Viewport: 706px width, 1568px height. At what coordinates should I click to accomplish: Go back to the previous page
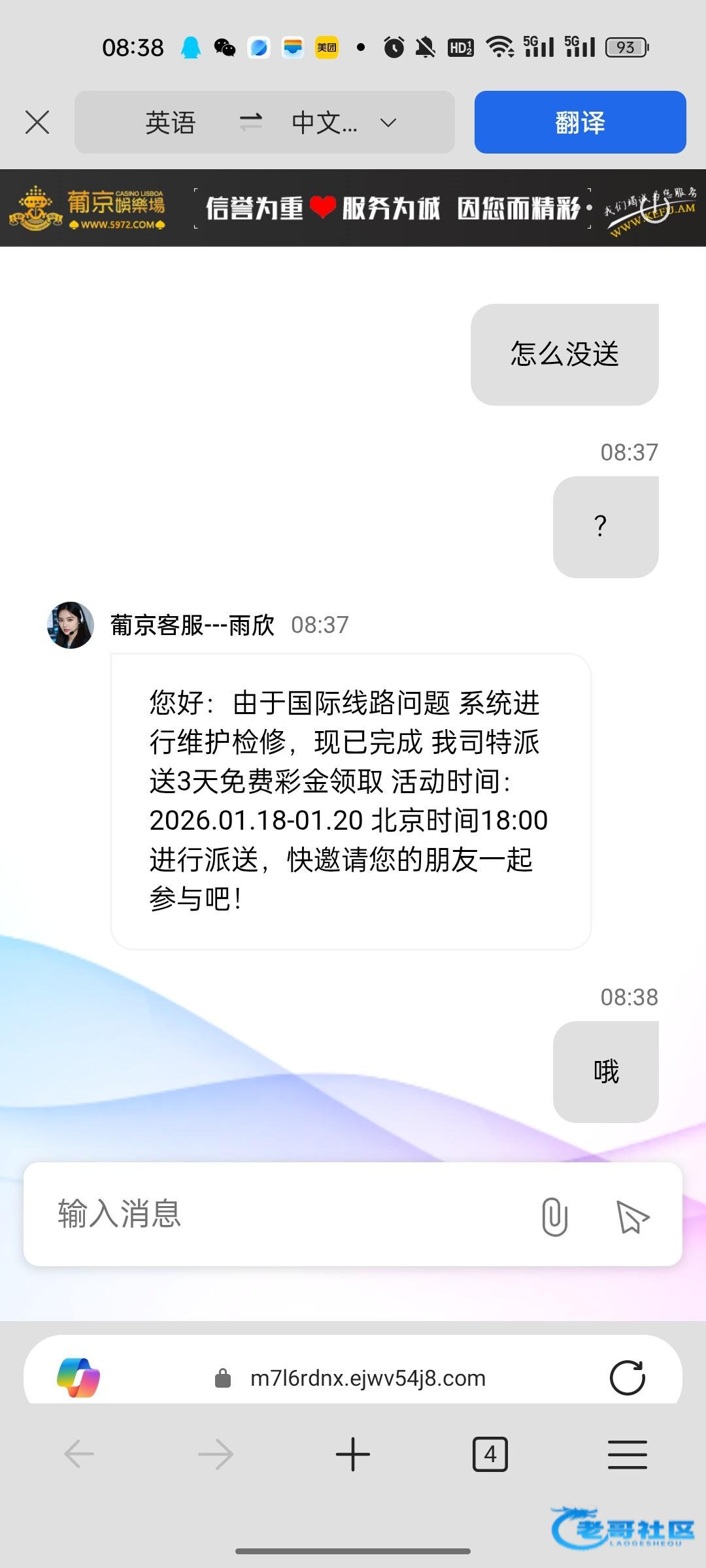click(79, 1454)
